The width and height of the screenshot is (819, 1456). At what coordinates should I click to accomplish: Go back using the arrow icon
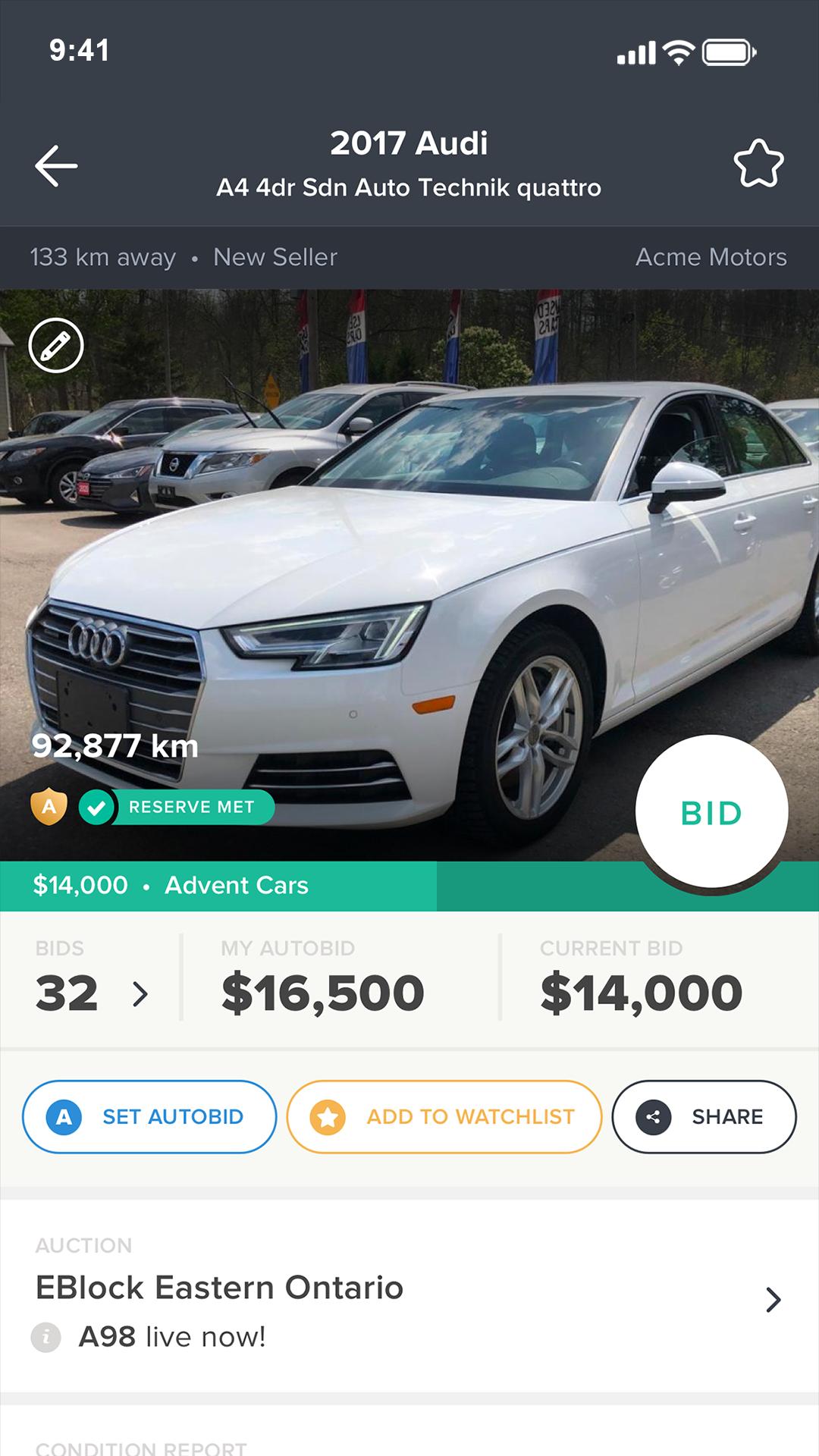pyautogui.click(x=56, y=165)
